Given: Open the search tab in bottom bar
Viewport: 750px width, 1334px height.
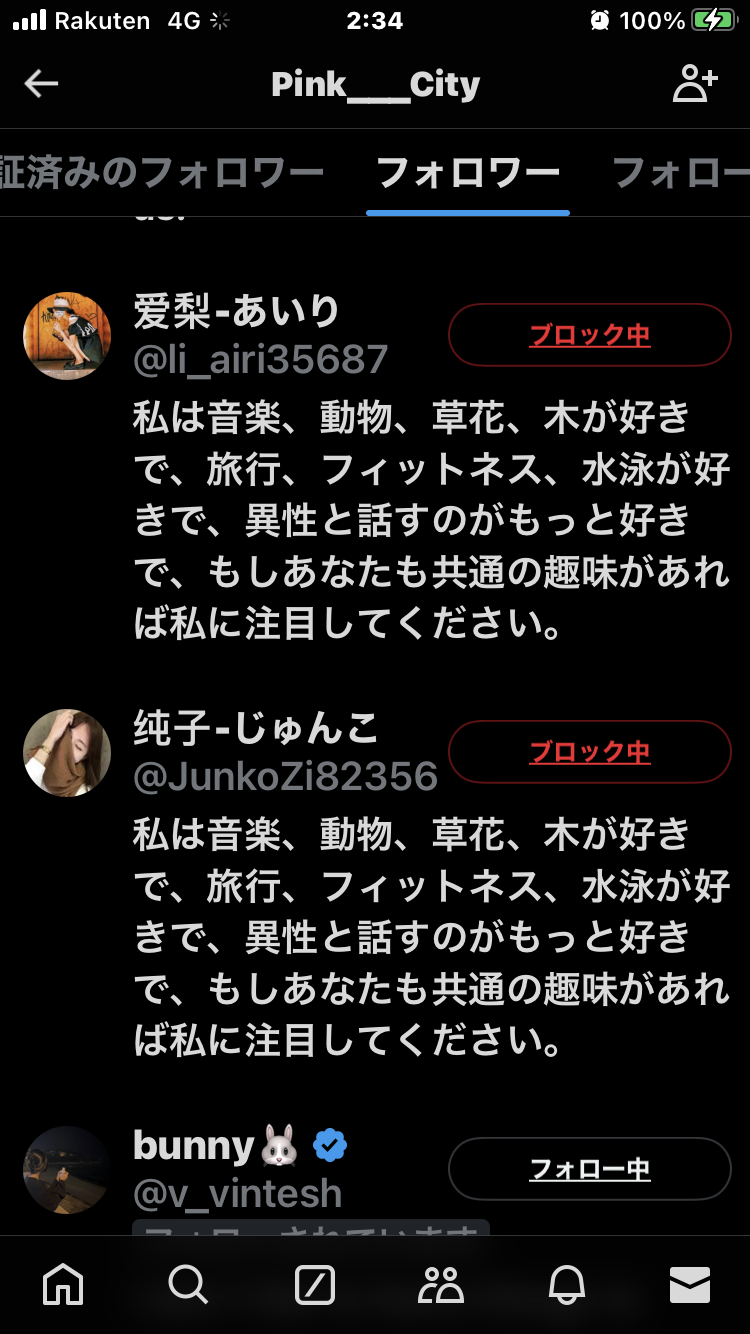Looking at the screenshot, I should click(x=188, y=1284).
